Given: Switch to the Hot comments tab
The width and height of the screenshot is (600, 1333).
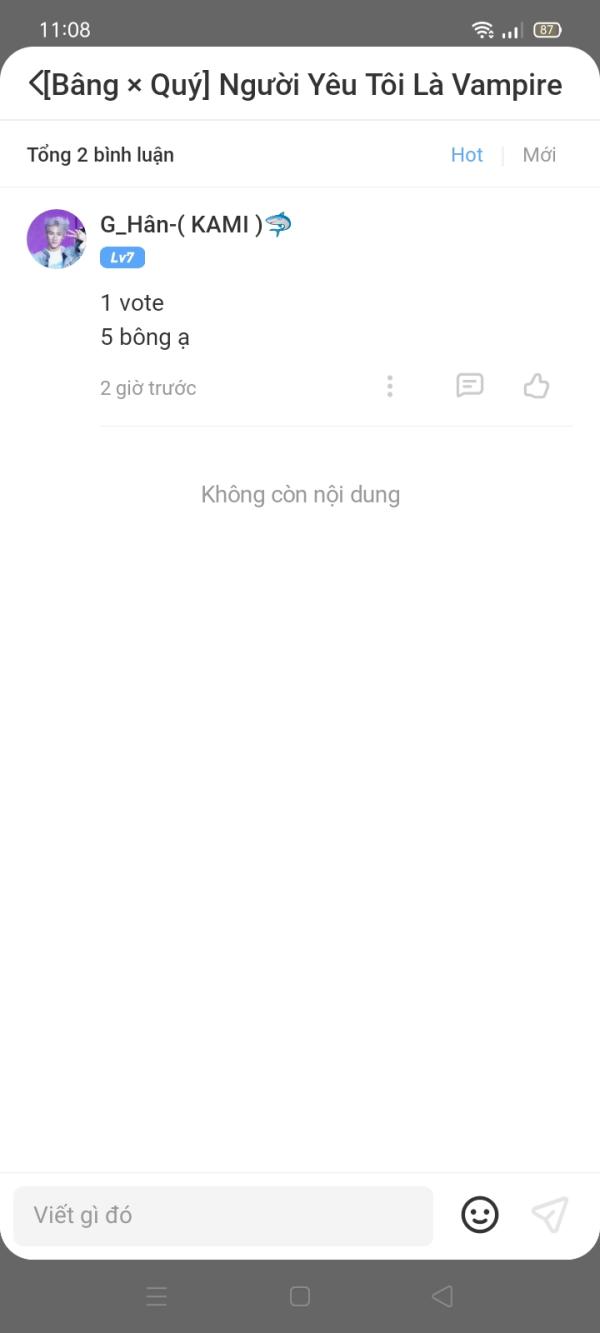Looking at the screenshot, I should pos(466,155).
